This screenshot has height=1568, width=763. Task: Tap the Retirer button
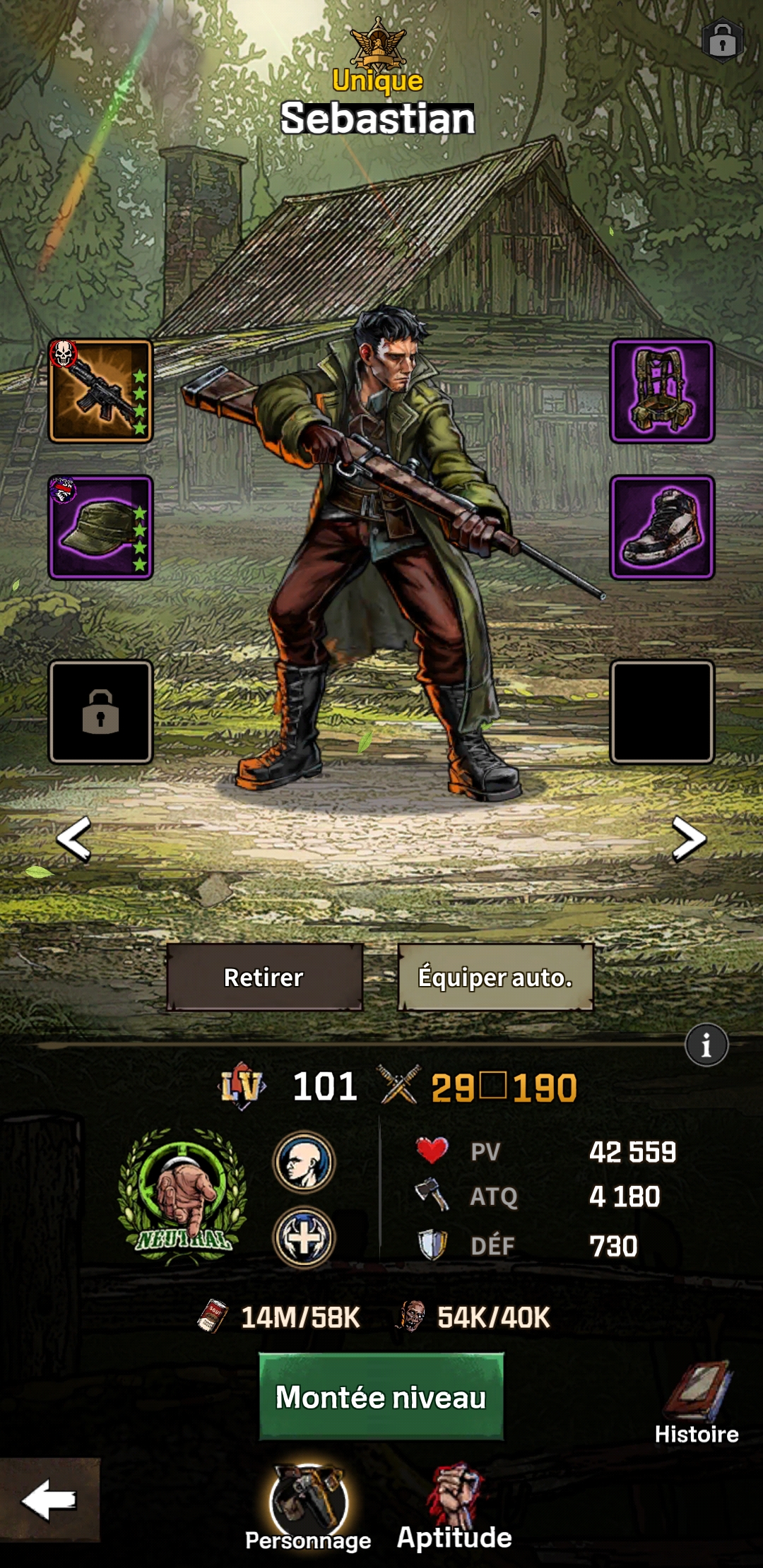(264, 978)
